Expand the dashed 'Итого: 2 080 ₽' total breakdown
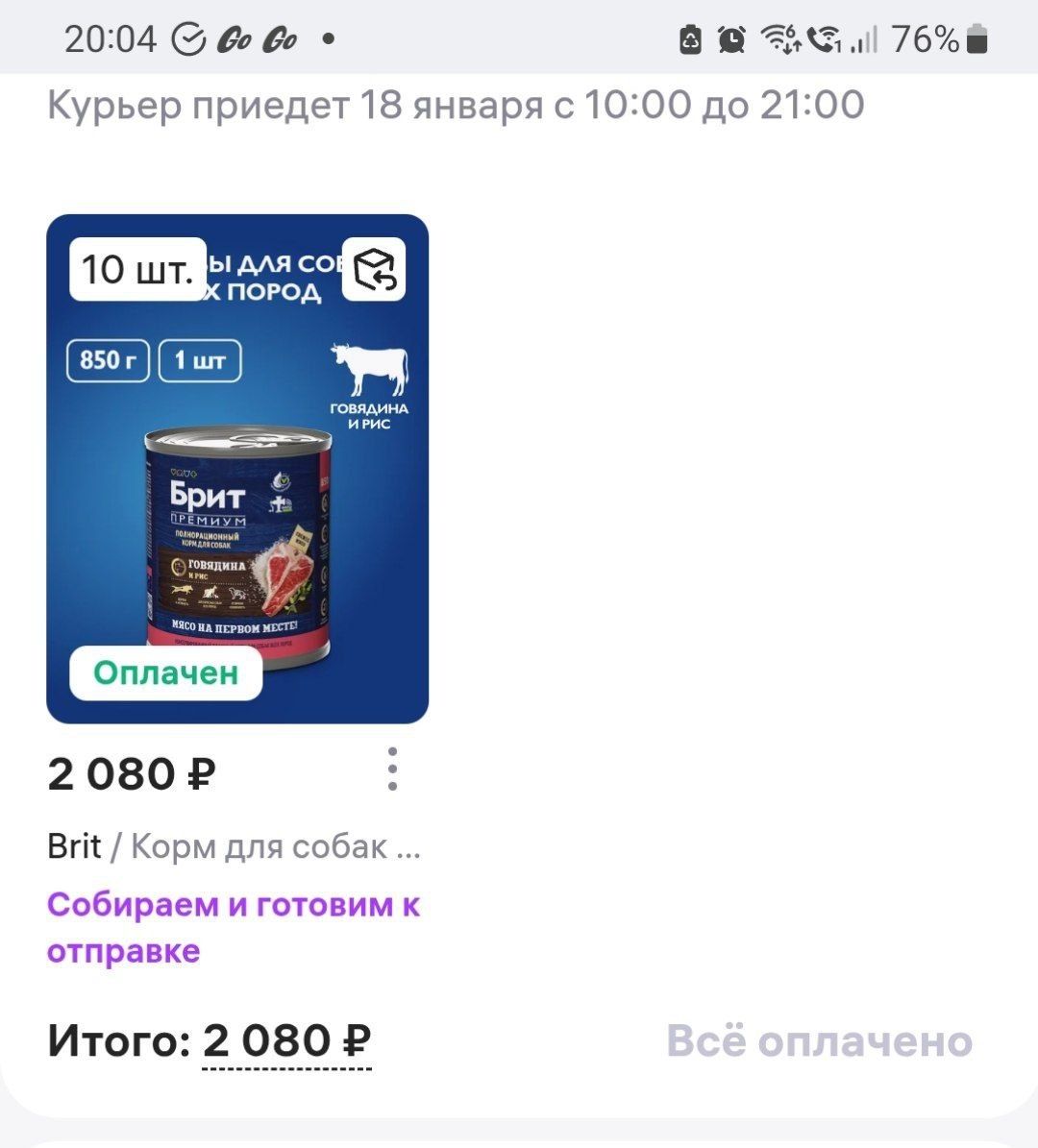The width and height of the screenshot is (1038, 1148). tap(285, 1040)
